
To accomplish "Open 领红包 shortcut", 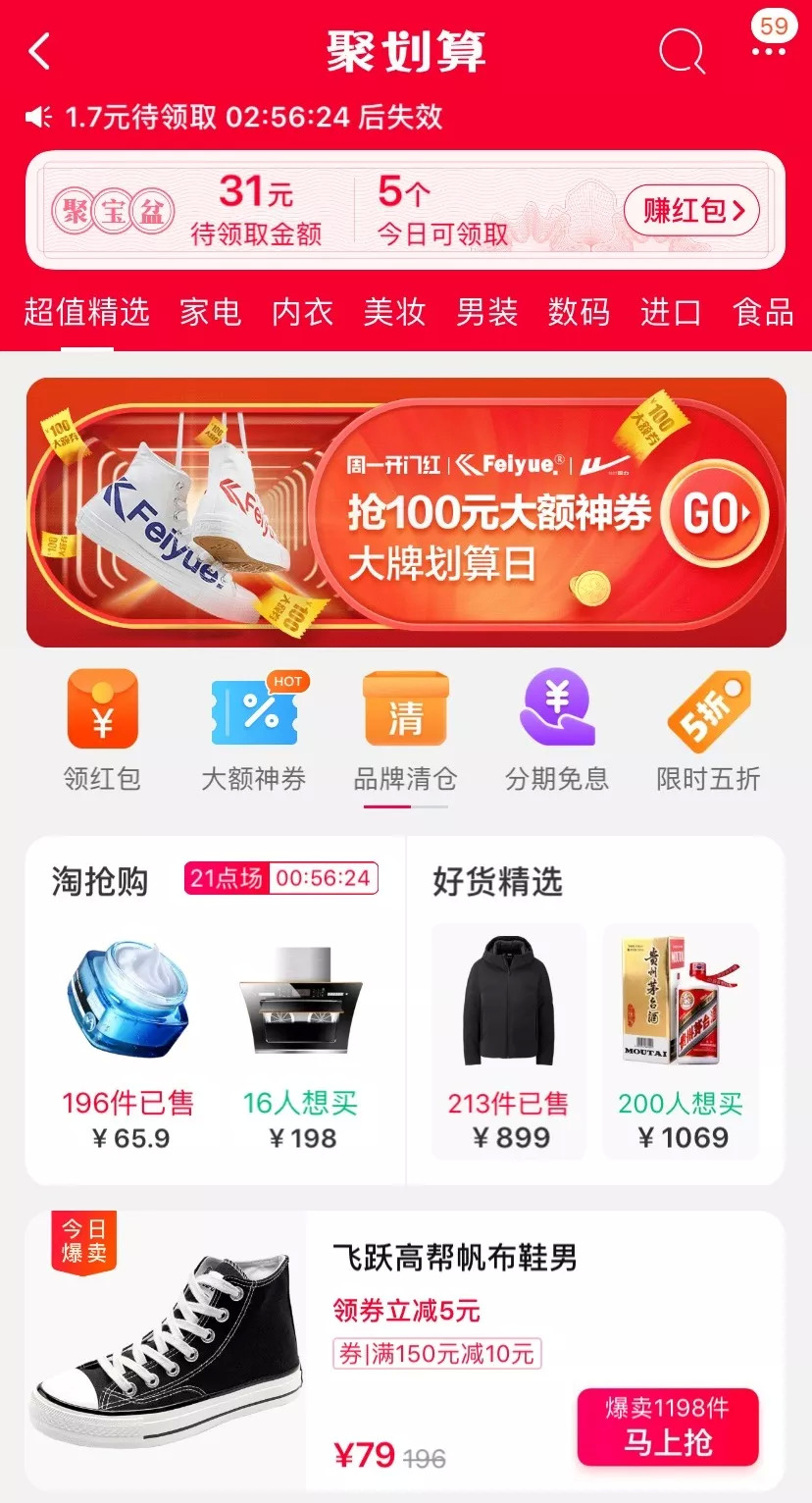I will point(102,731).
